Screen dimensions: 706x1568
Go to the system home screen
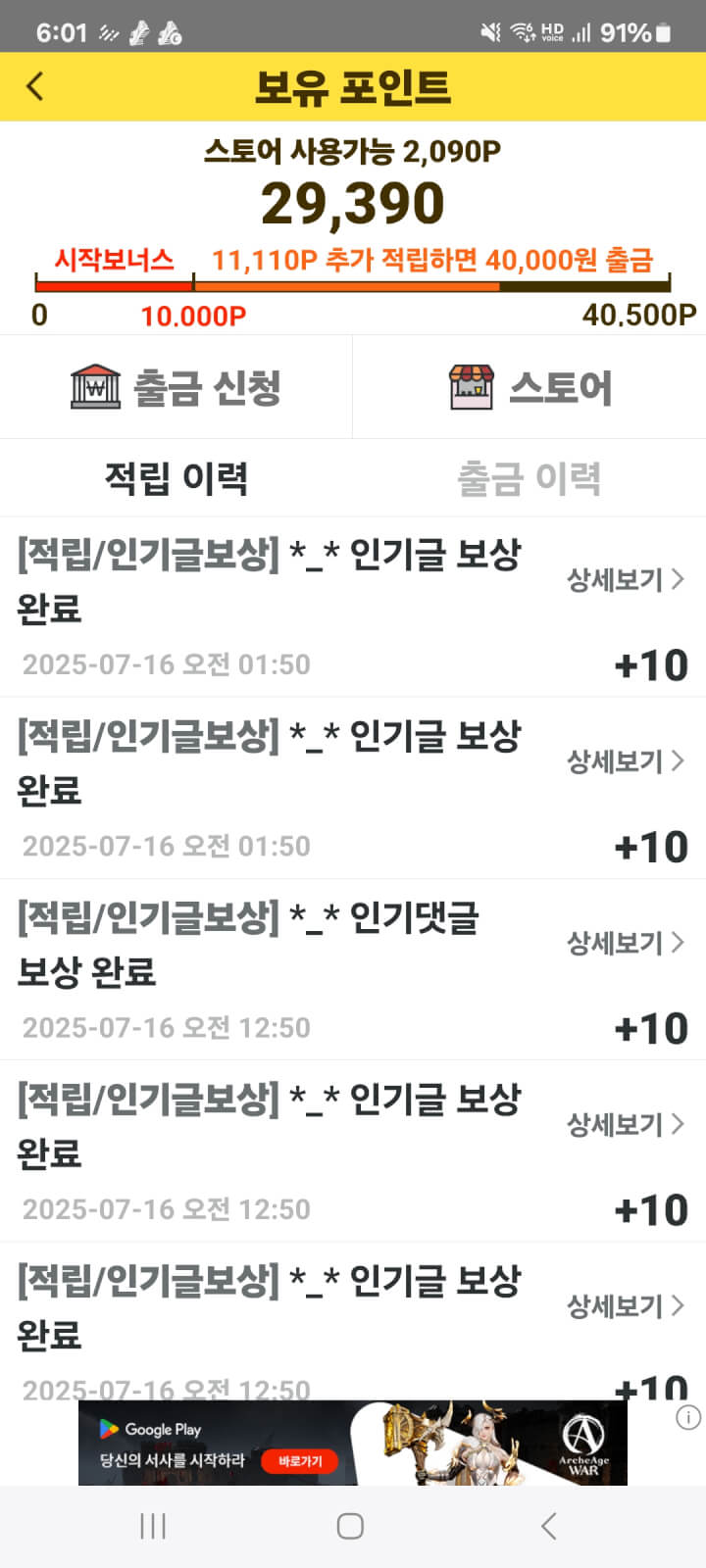click(x=350, y=1526)
